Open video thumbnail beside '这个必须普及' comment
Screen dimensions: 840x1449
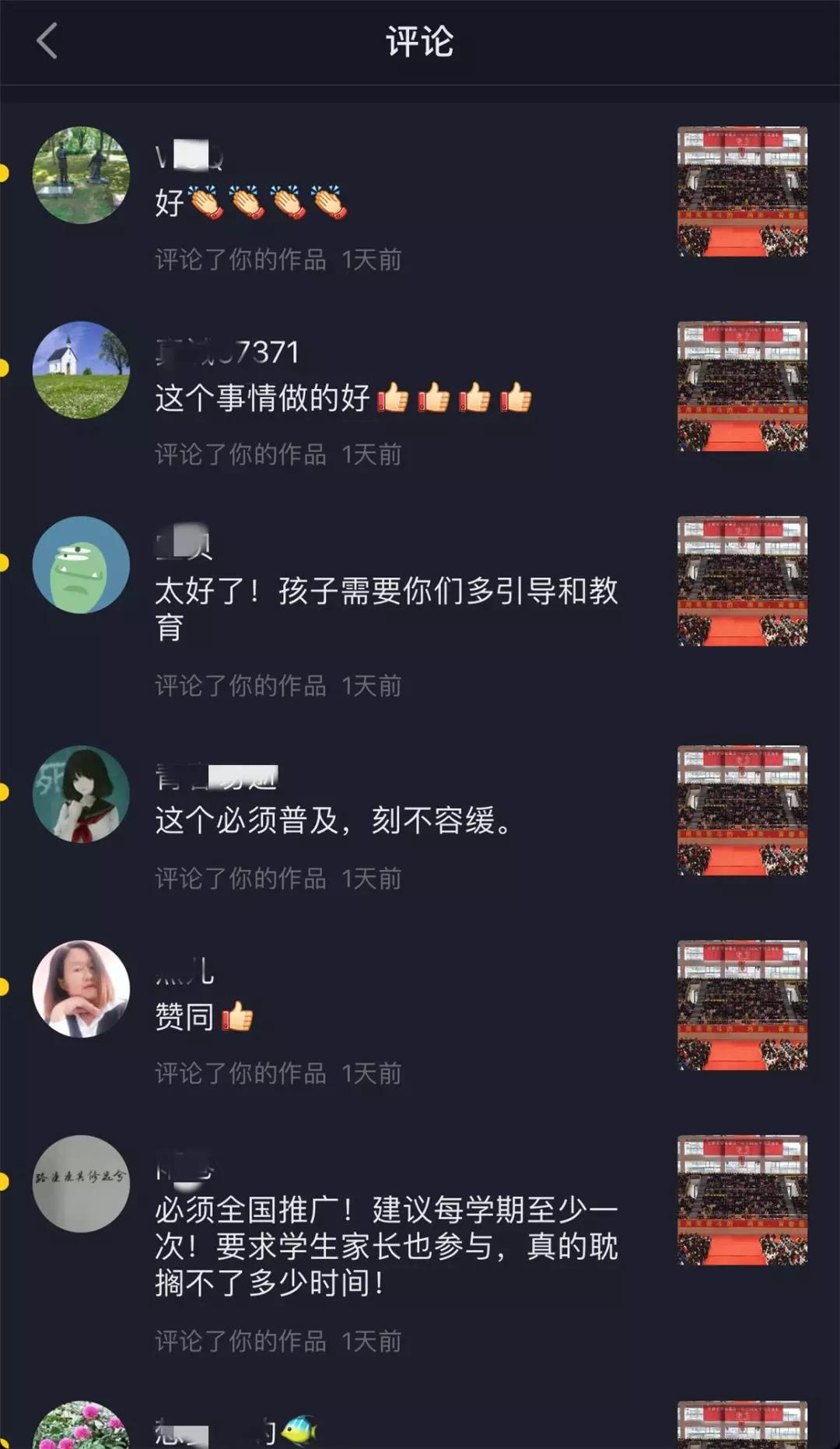click(742, 811)
